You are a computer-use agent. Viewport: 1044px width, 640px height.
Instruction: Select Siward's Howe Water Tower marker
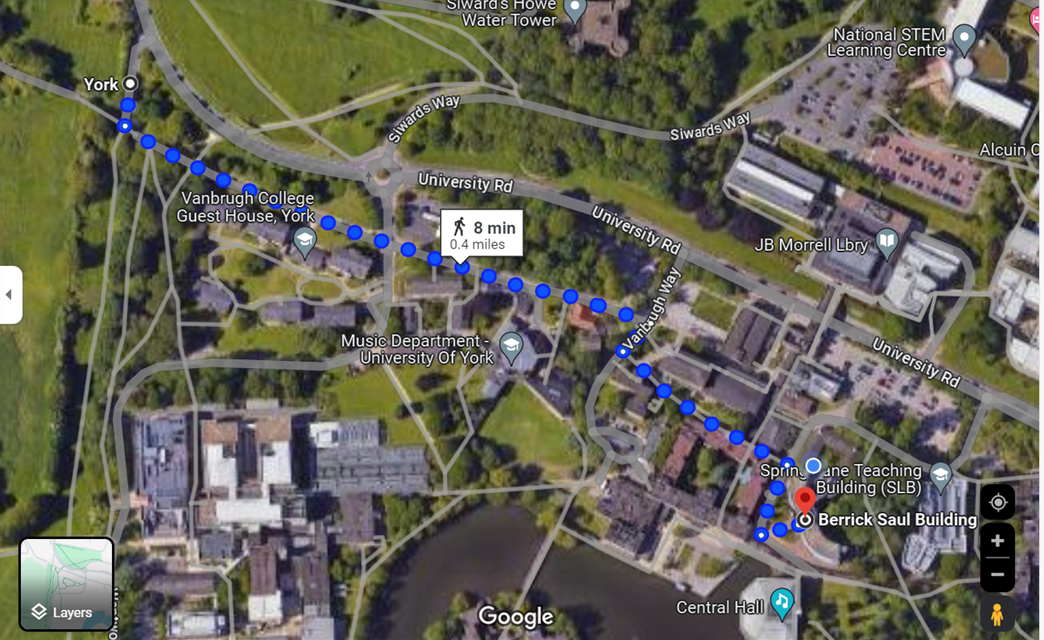click(x=575, y=11)
